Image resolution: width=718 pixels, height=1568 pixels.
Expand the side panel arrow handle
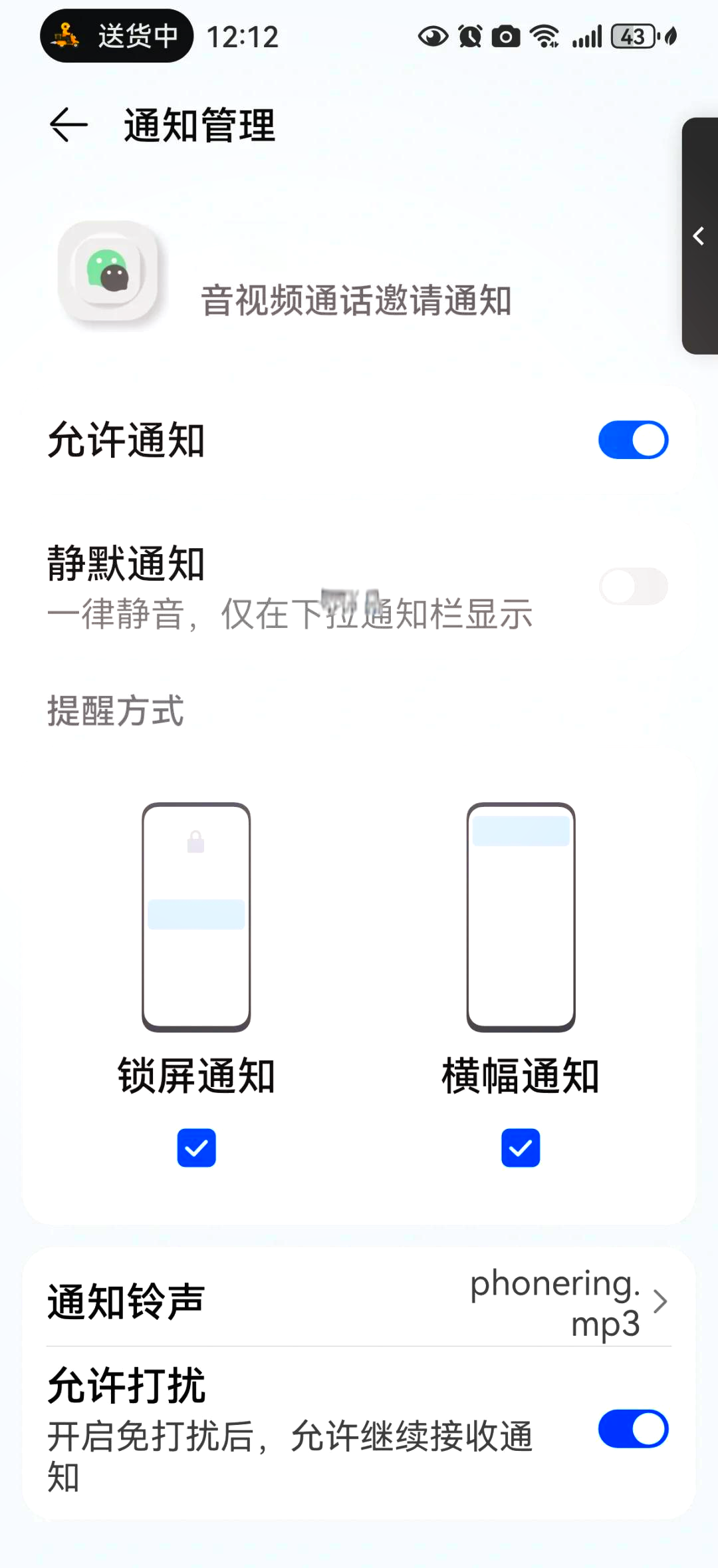click(699, 236)
